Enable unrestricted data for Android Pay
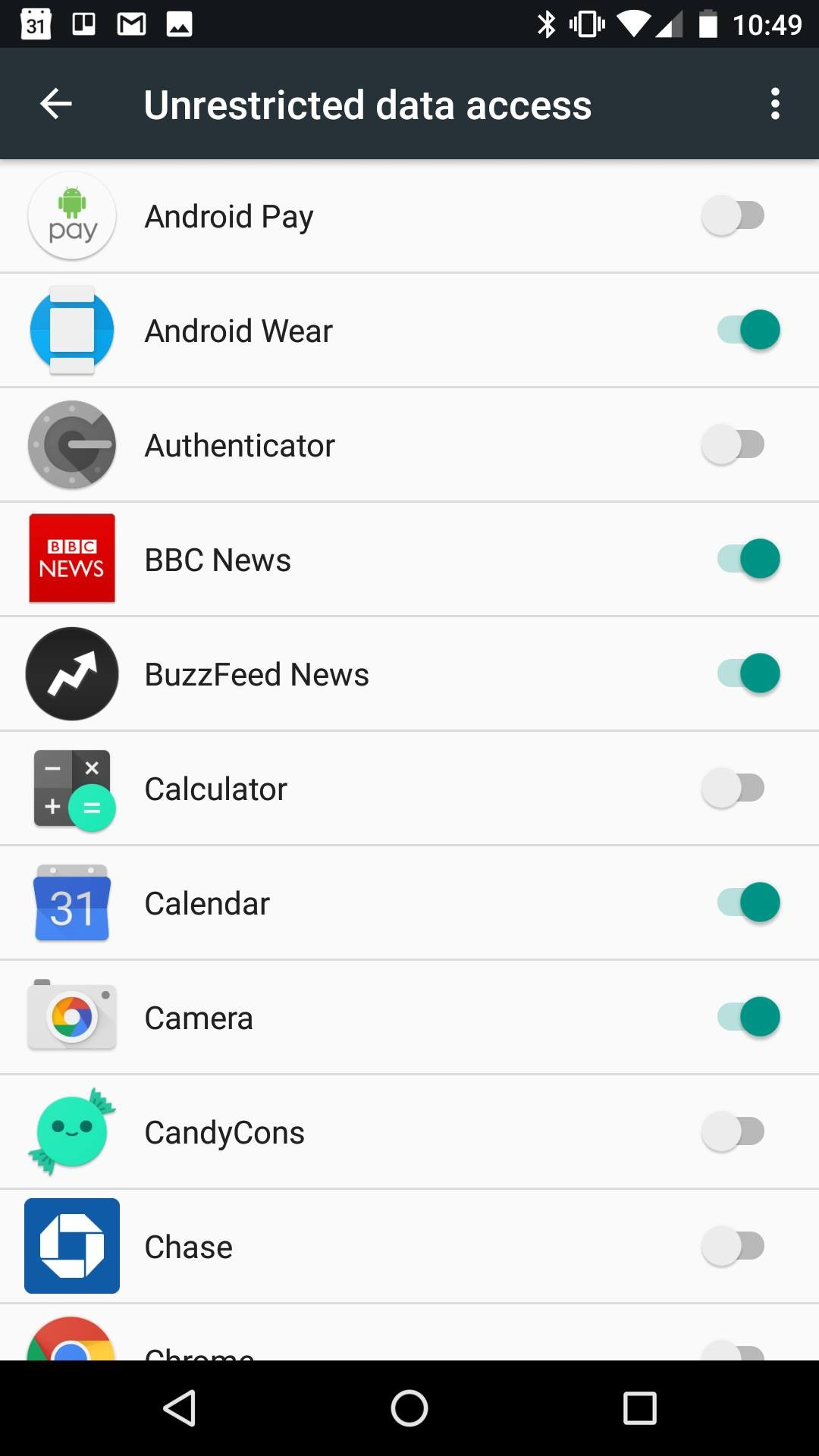The width and height of the screenshot is (819, 1456). [733, 216]
